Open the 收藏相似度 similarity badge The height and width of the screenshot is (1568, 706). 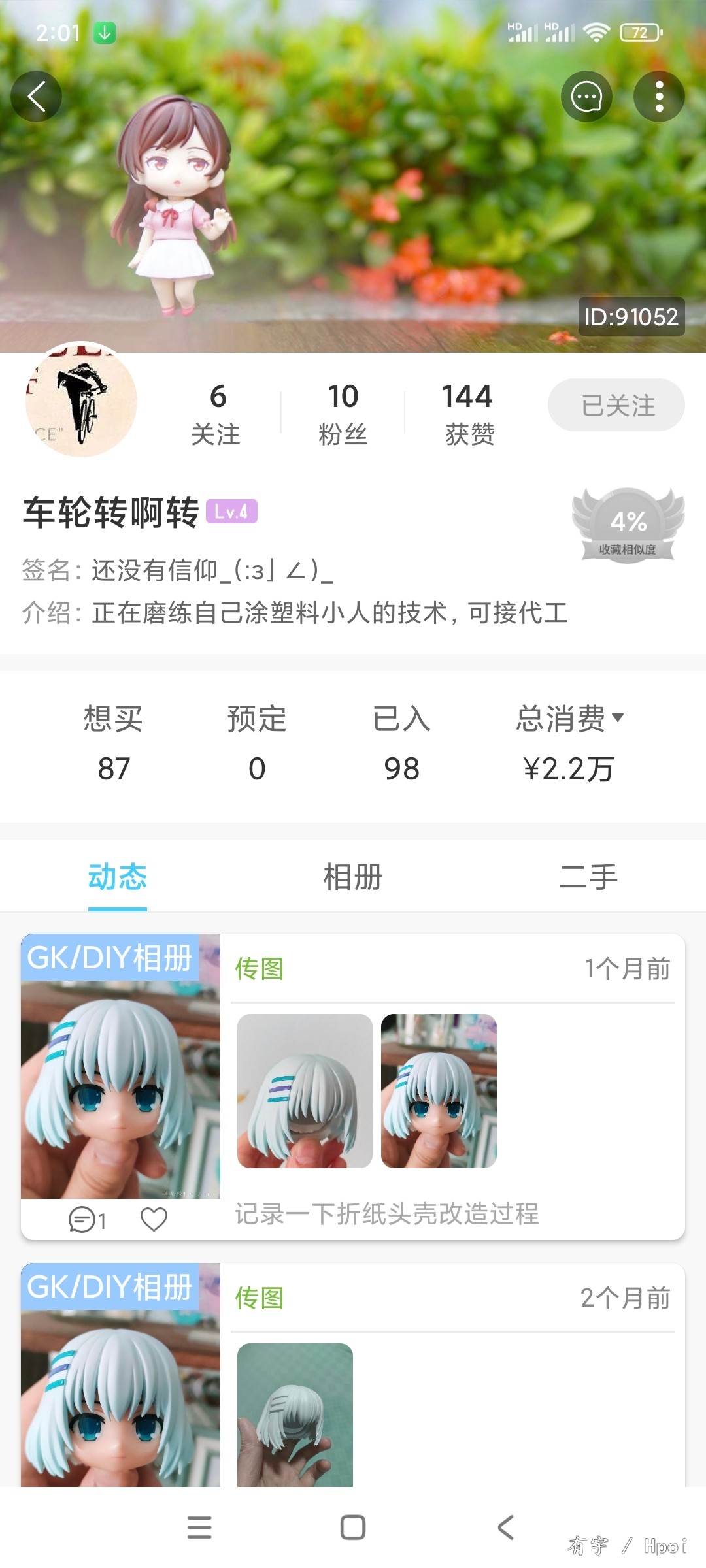click(x=628, y=525)
